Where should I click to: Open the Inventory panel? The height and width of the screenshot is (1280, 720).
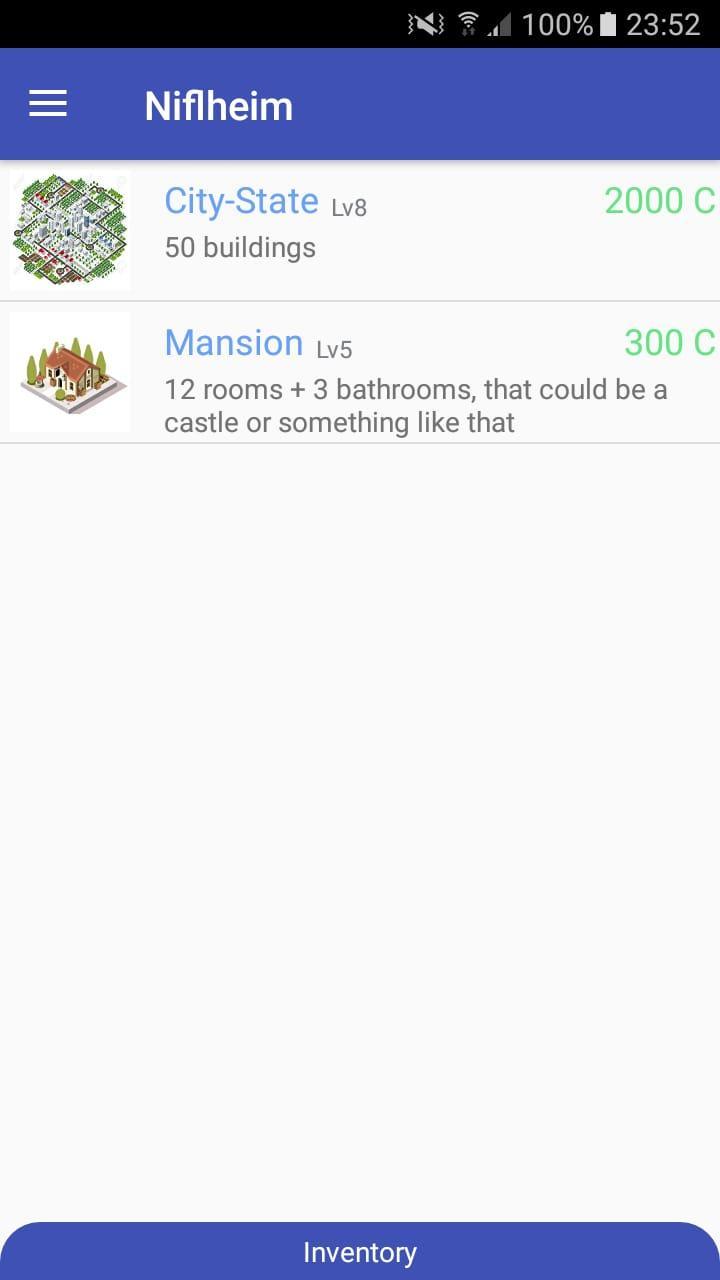click(x=360, y=1252)
